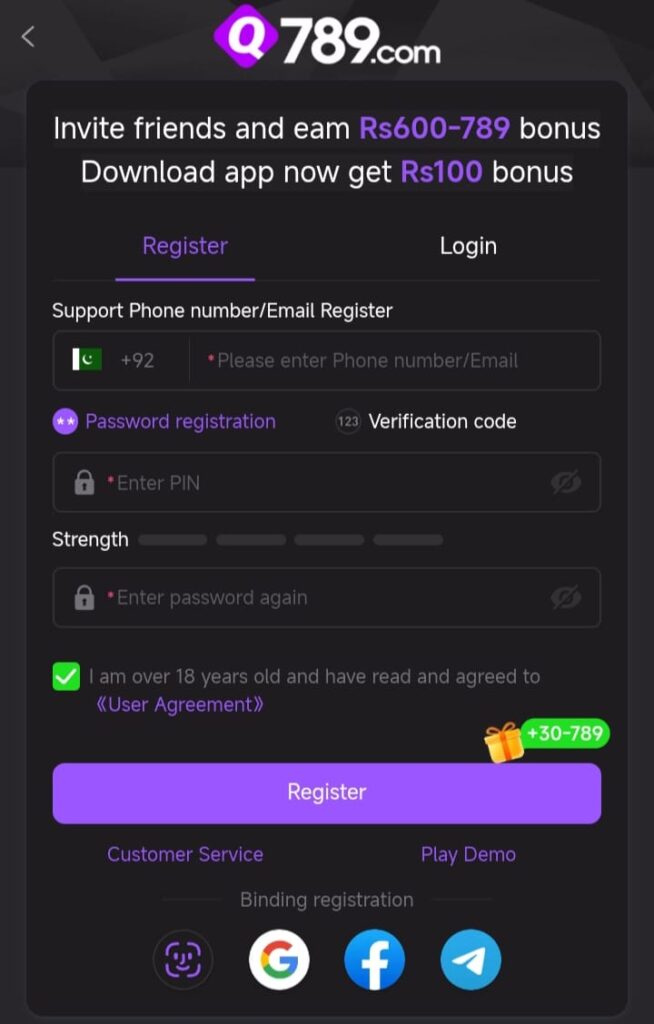Tap the purple Register button
The image size is (654, 1024).
(326, 793)
